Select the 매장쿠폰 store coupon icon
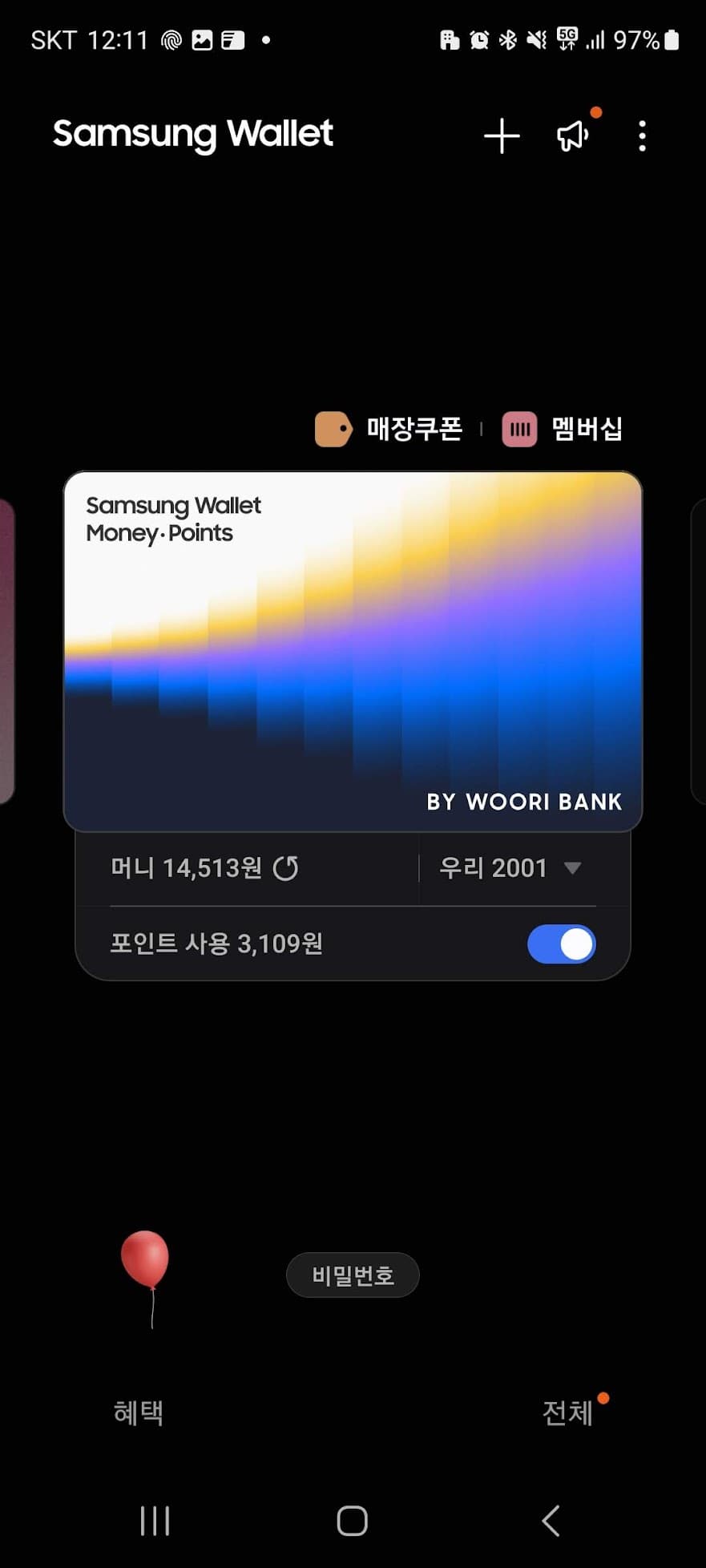 [x=334, y=430]
